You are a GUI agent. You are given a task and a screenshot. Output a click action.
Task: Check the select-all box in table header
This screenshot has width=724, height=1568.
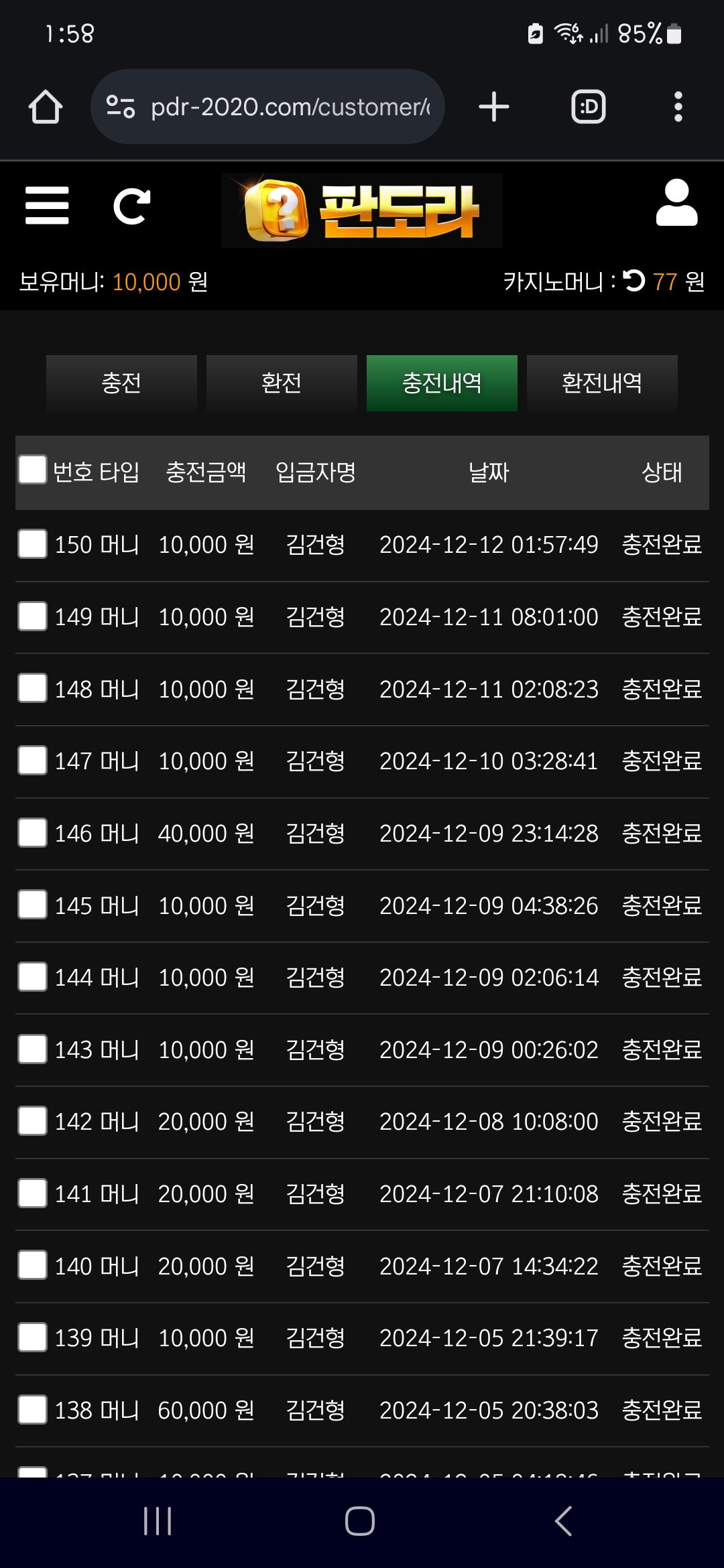coord(32,470)
